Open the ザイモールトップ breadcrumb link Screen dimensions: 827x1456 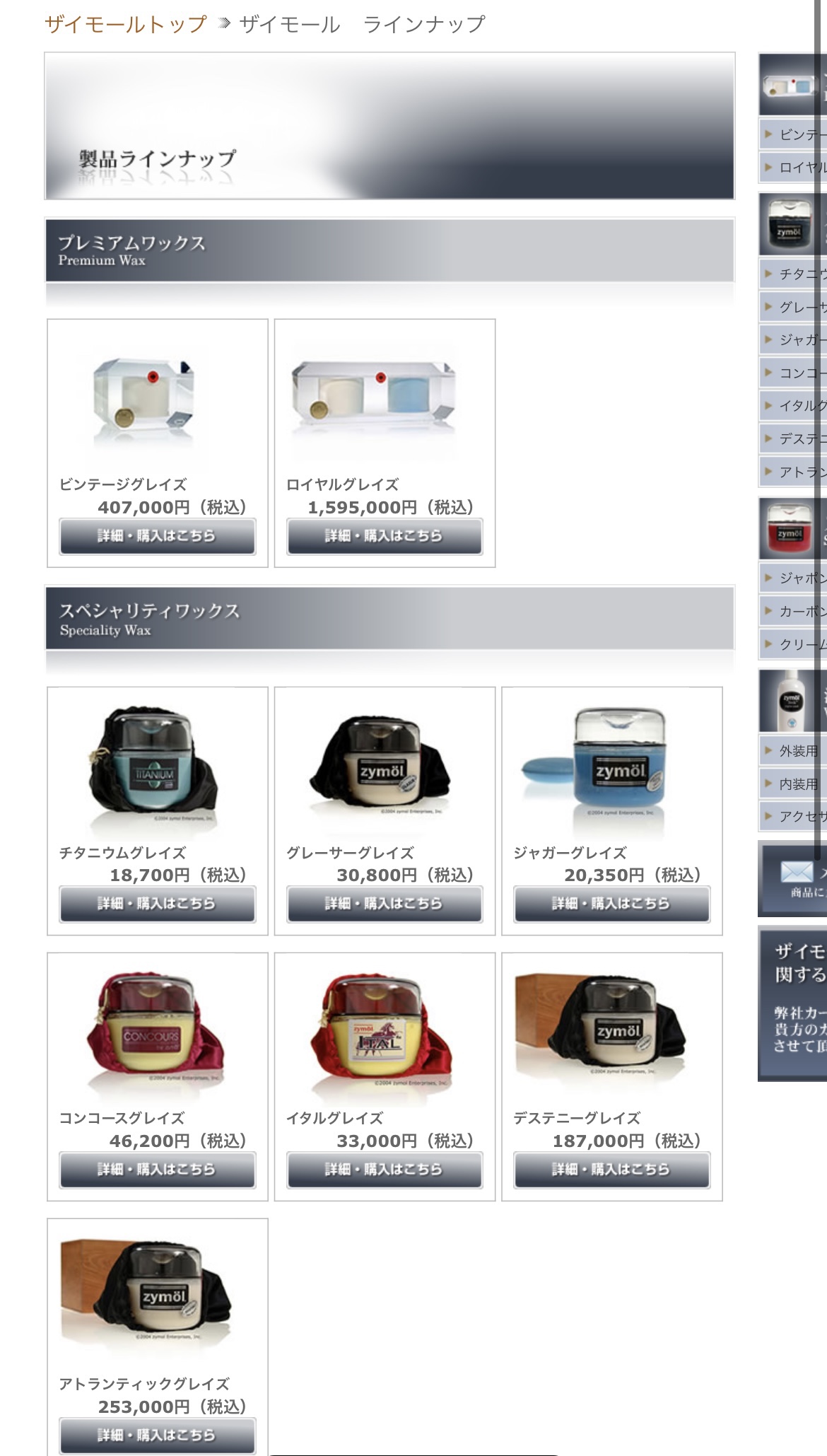click(x=126, y=25)
